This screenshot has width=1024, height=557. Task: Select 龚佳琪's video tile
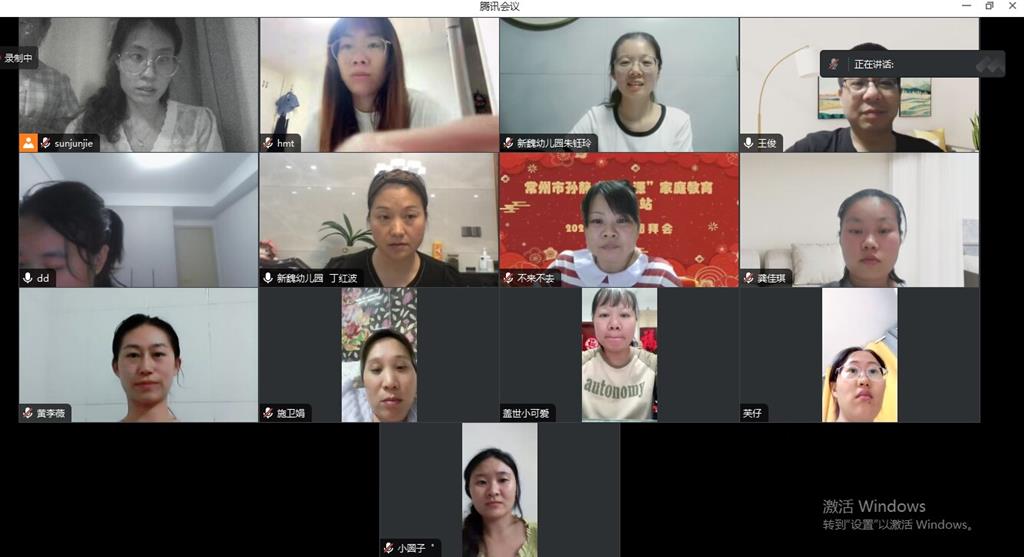point(858,220)
